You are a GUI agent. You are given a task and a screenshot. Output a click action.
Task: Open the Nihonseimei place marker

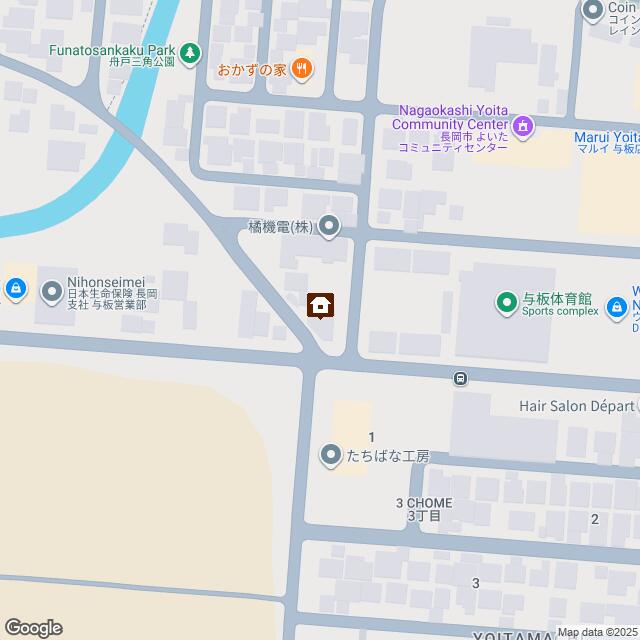tap(52, 292)
